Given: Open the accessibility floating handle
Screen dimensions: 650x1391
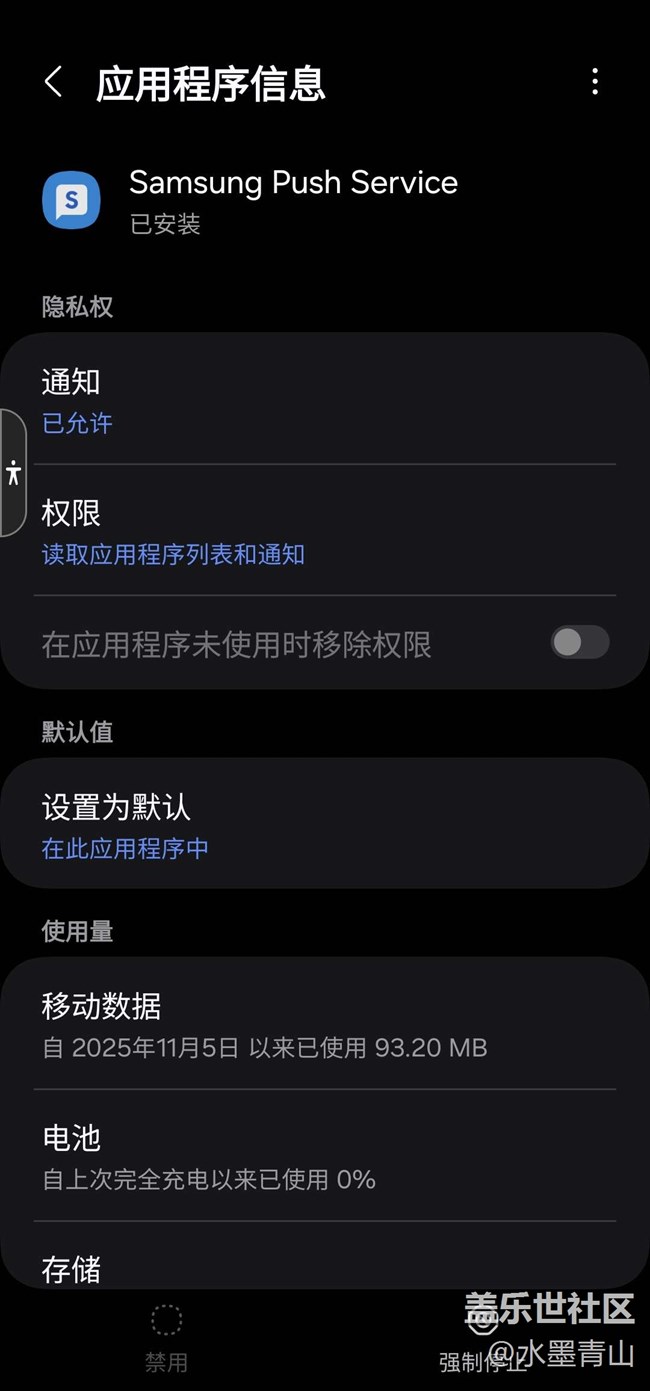Looking at the screenshot, I should [13, 472].
